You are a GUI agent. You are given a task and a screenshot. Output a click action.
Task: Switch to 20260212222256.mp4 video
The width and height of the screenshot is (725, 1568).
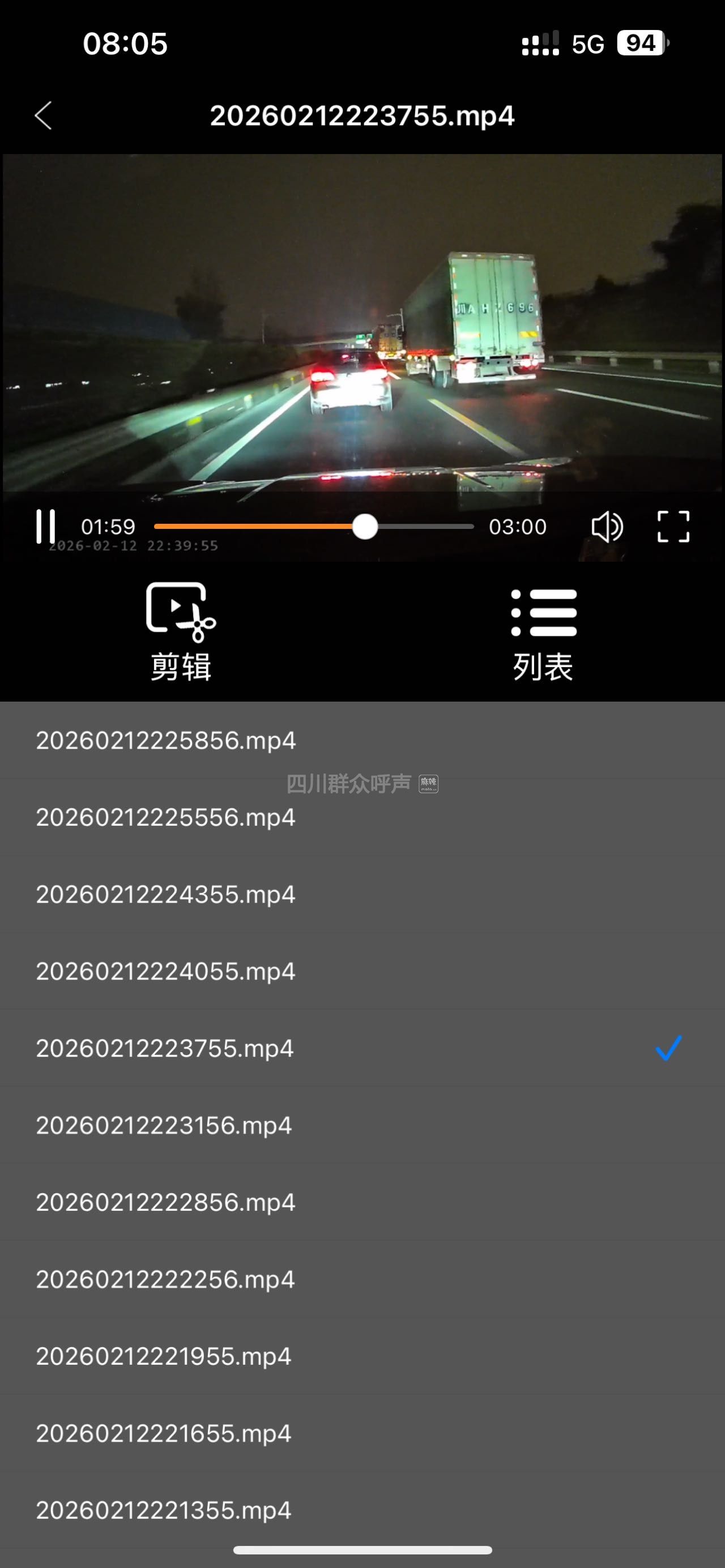pos(165,1279)
